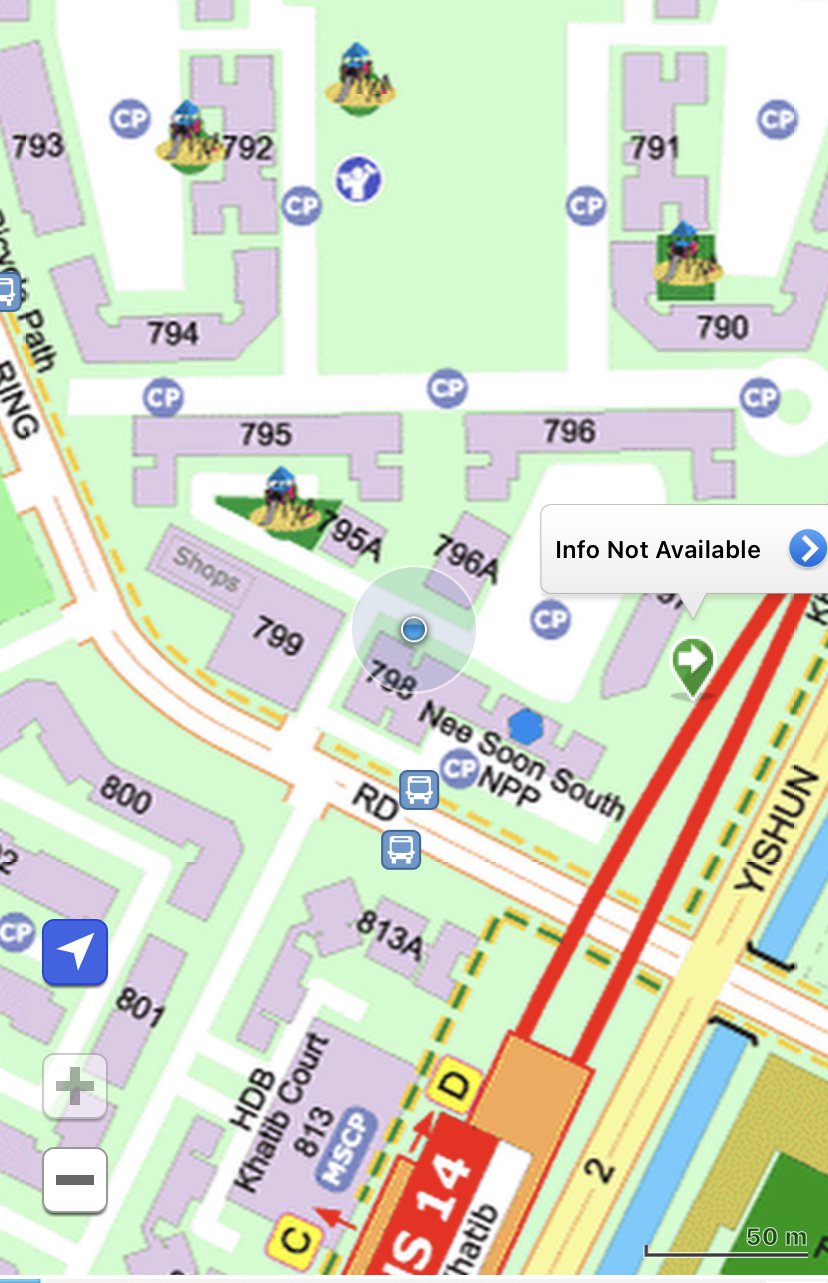Tap the green arrow map pin
Image resolution: width=828 pixels, height=1283 pixels.
point(693,661)
